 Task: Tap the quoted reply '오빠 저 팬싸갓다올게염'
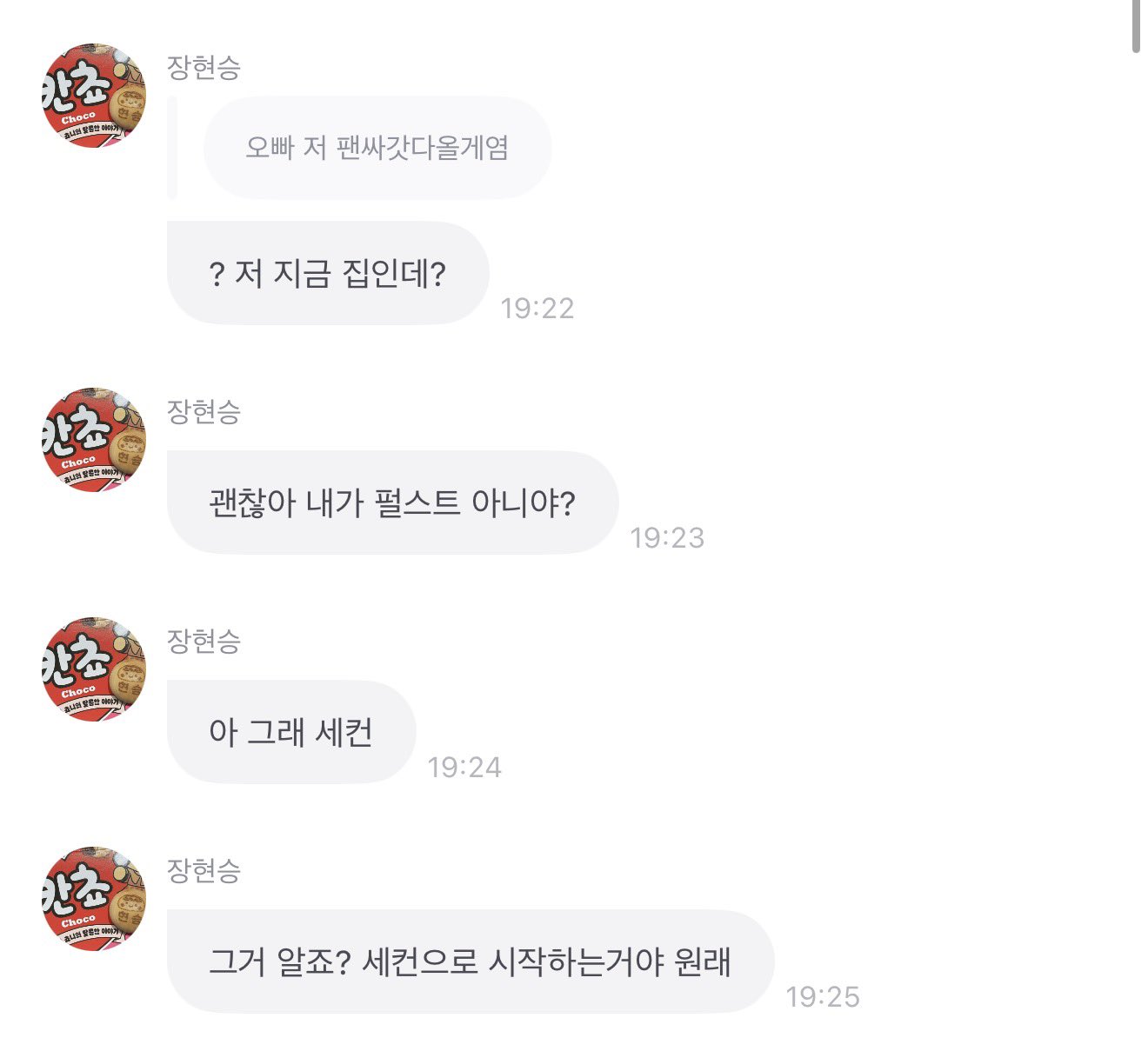[377, 148]
